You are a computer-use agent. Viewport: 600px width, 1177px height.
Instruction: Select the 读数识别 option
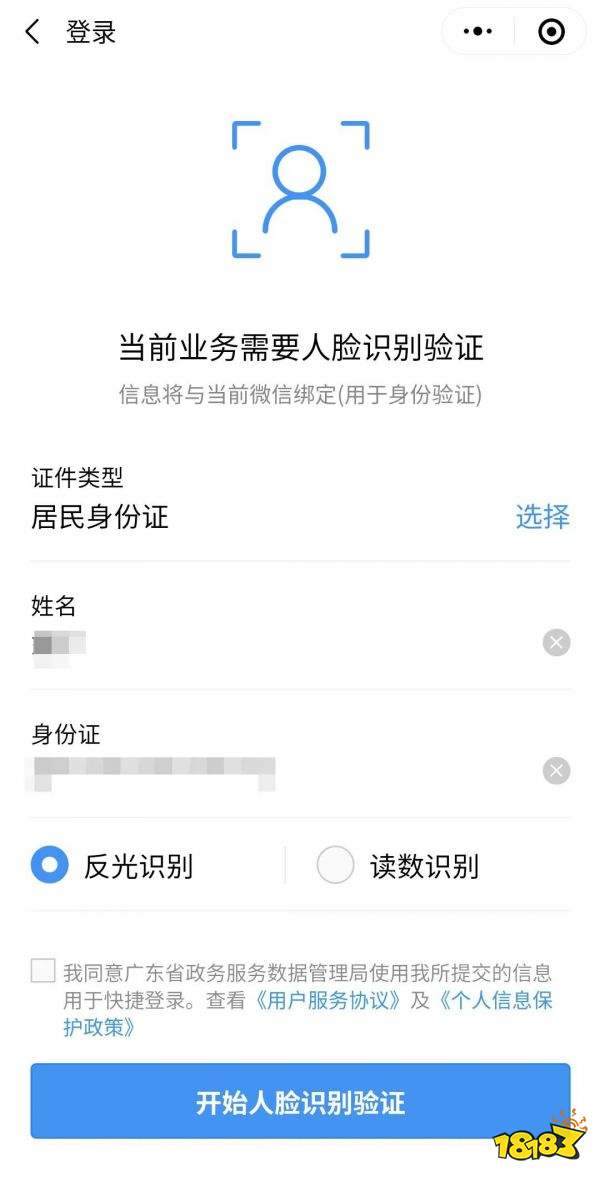coord(336,865)
